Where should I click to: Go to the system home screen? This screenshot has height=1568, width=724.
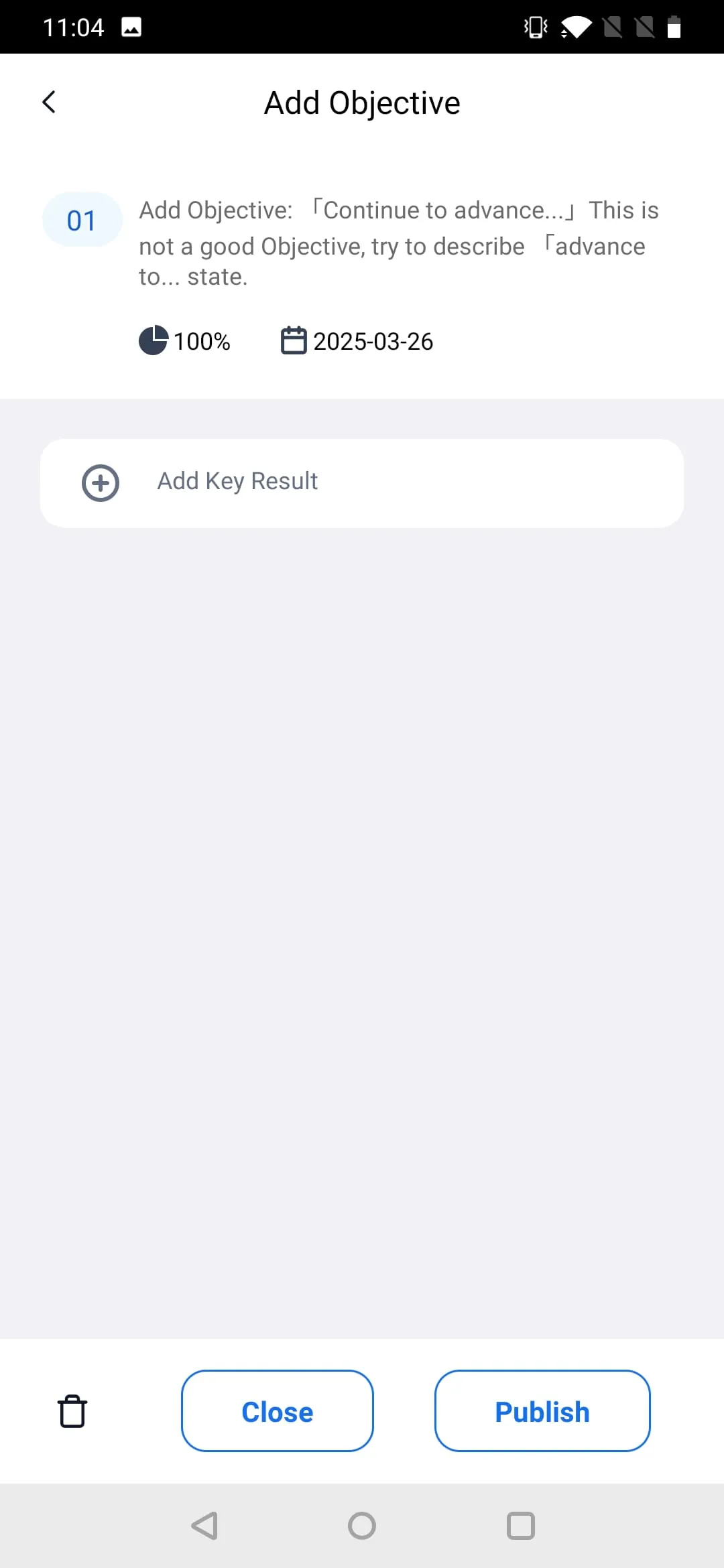point(362,1526)
